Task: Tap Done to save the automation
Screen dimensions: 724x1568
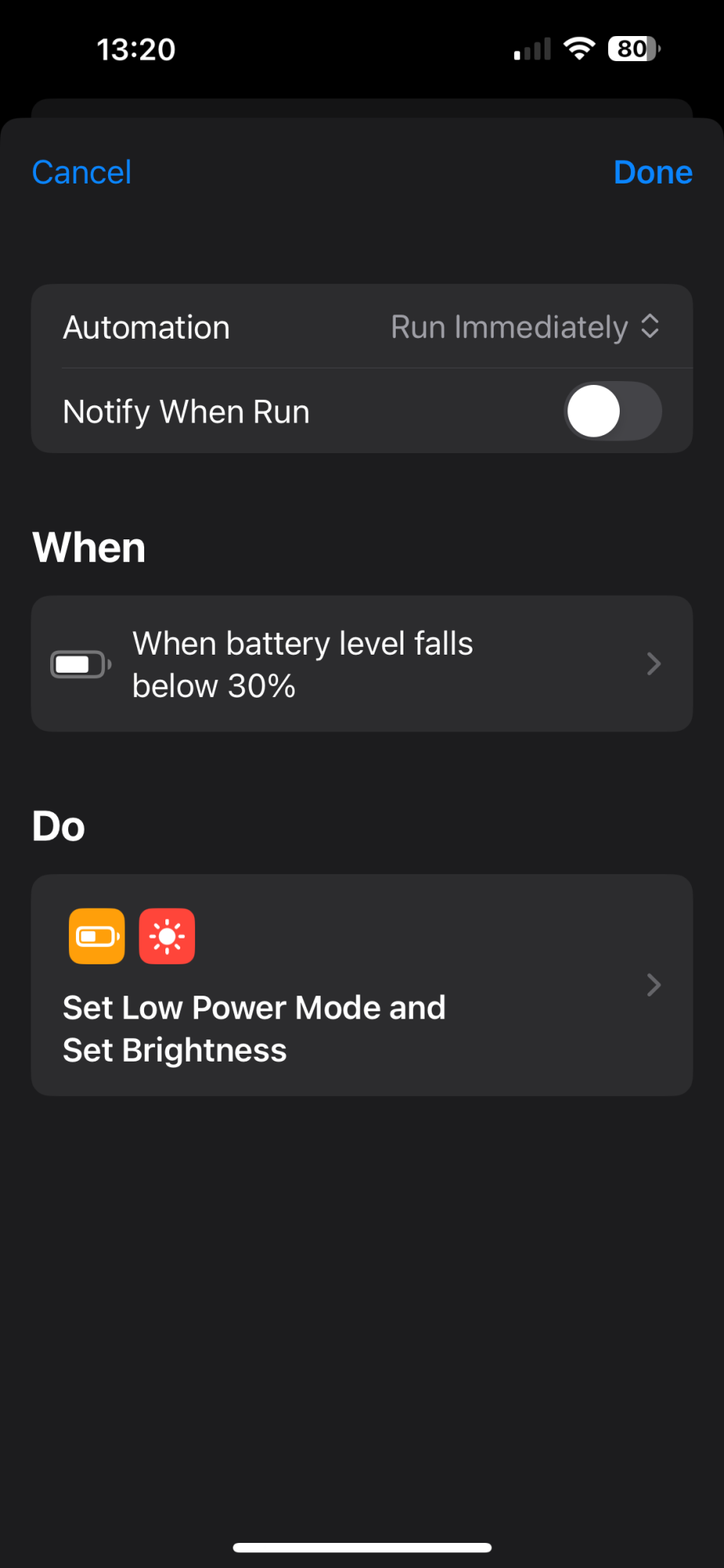Action: point(652,172)
